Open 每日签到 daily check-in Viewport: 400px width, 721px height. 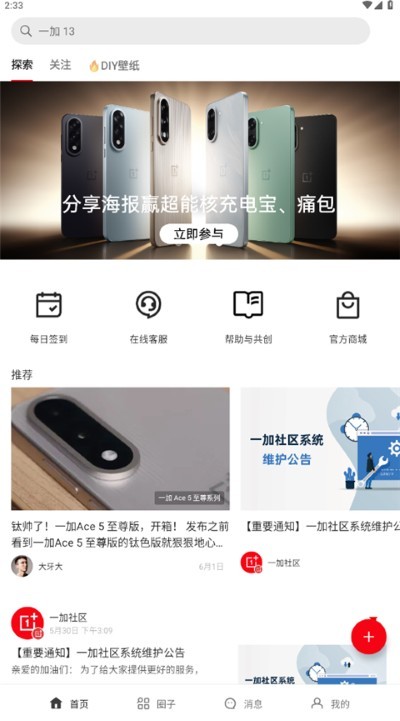point(49,318)
